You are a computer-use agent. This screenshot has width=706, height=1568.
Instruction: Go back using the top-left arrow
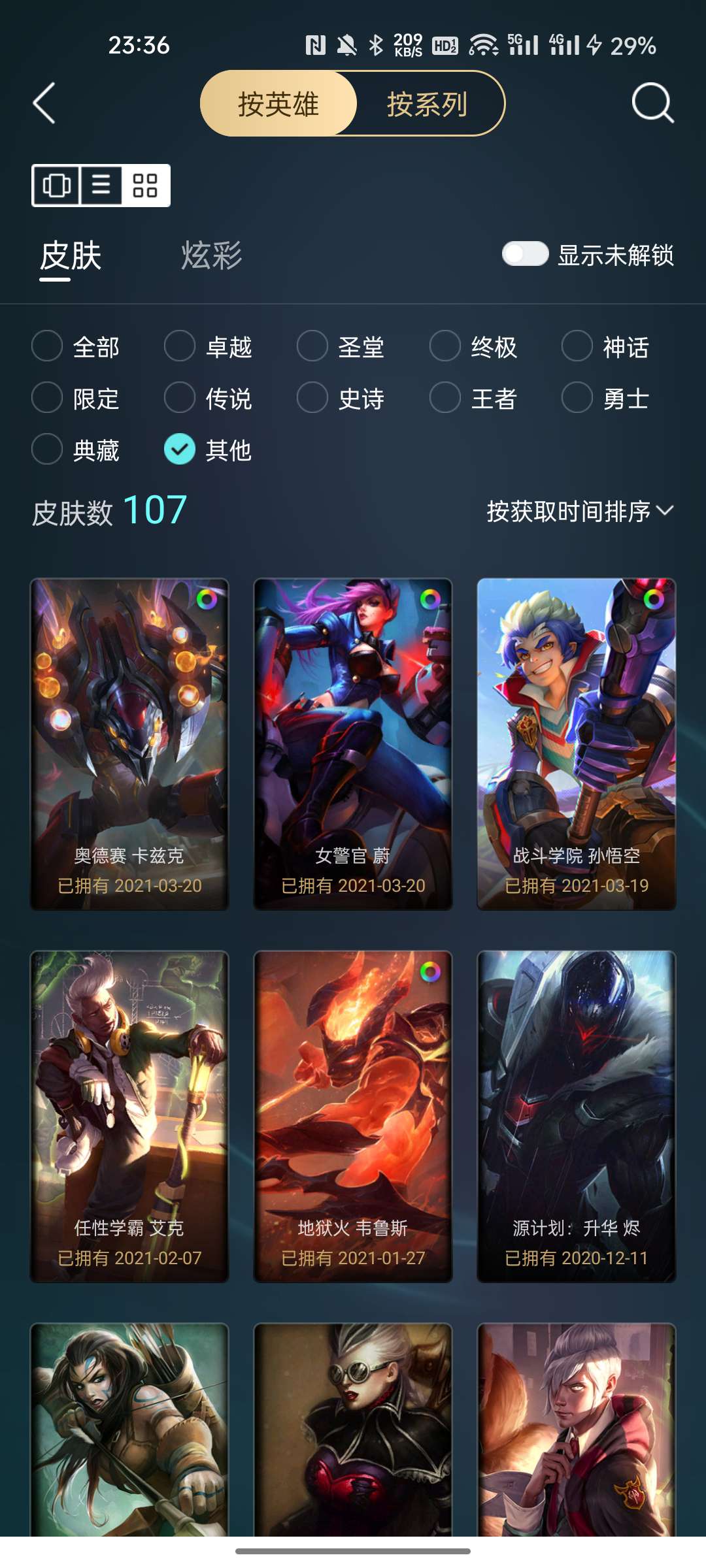coord(44,103)
